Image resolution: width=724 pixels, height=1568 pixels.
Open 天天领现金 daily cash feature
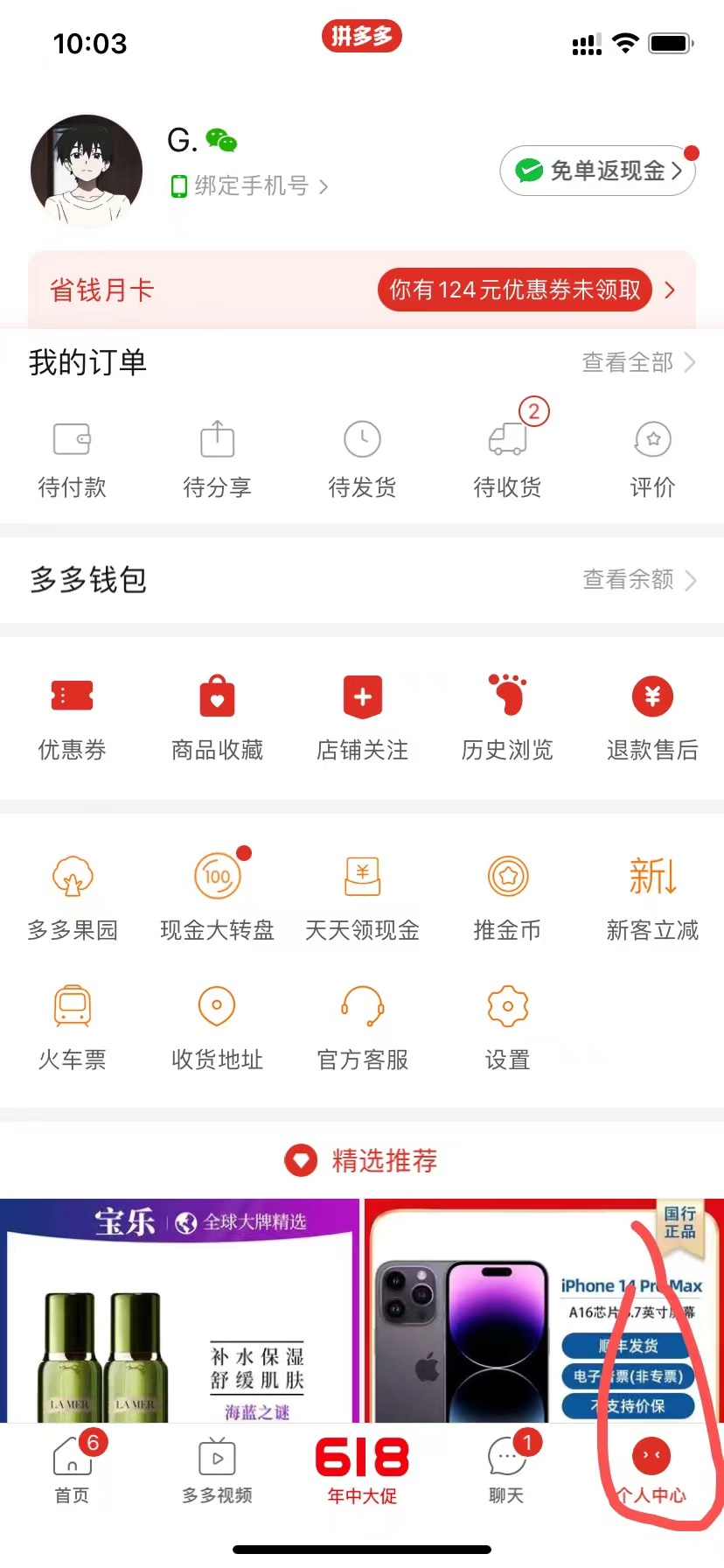[362, 897]
